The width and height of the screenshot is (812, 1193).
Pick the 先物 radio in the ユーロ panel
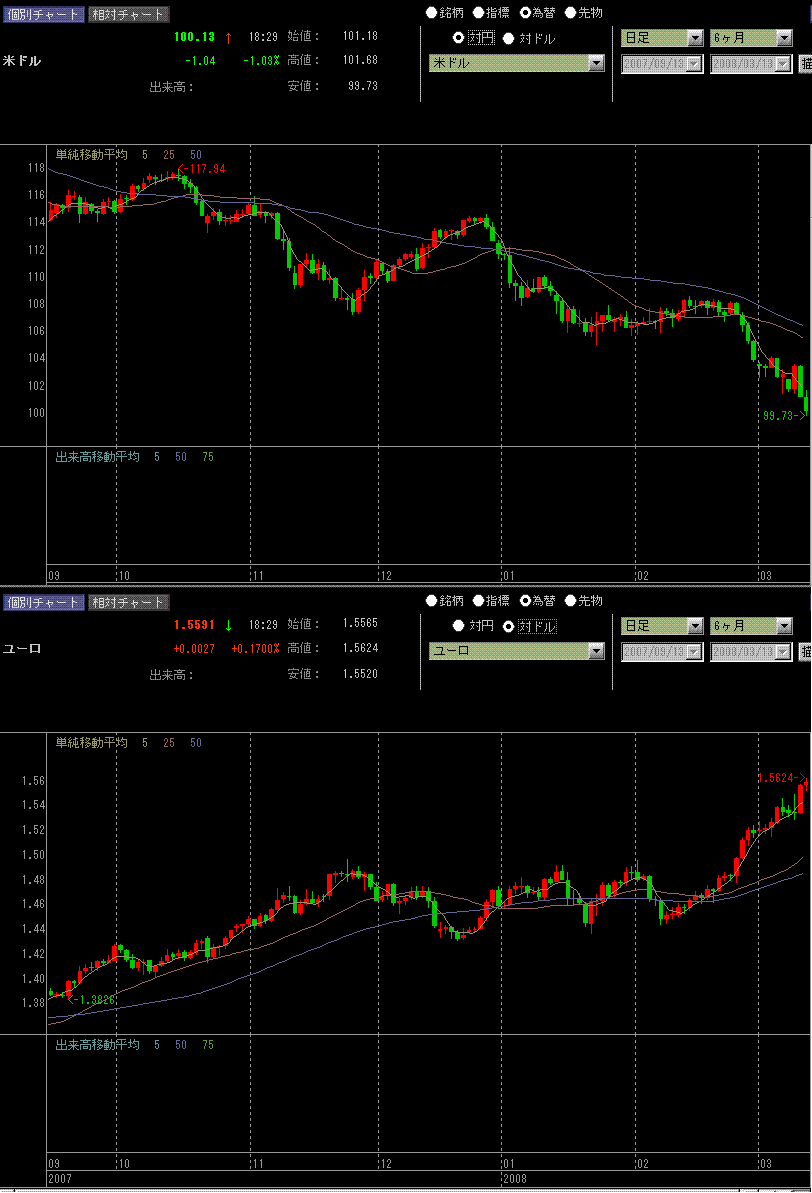click(571, 601)
